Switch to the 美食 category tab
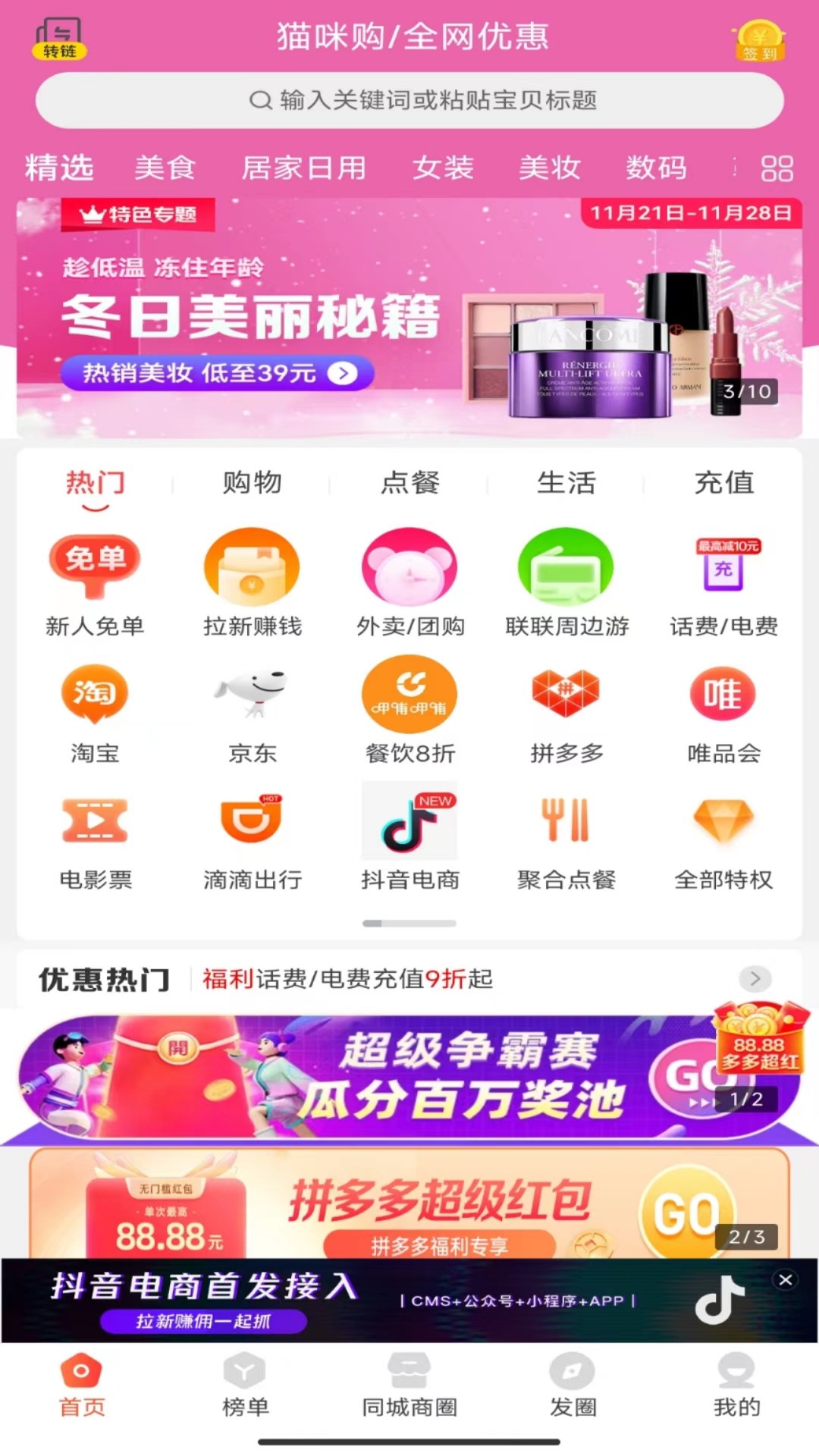Viewport: 819px width, 1456px height. coord(165,168)
